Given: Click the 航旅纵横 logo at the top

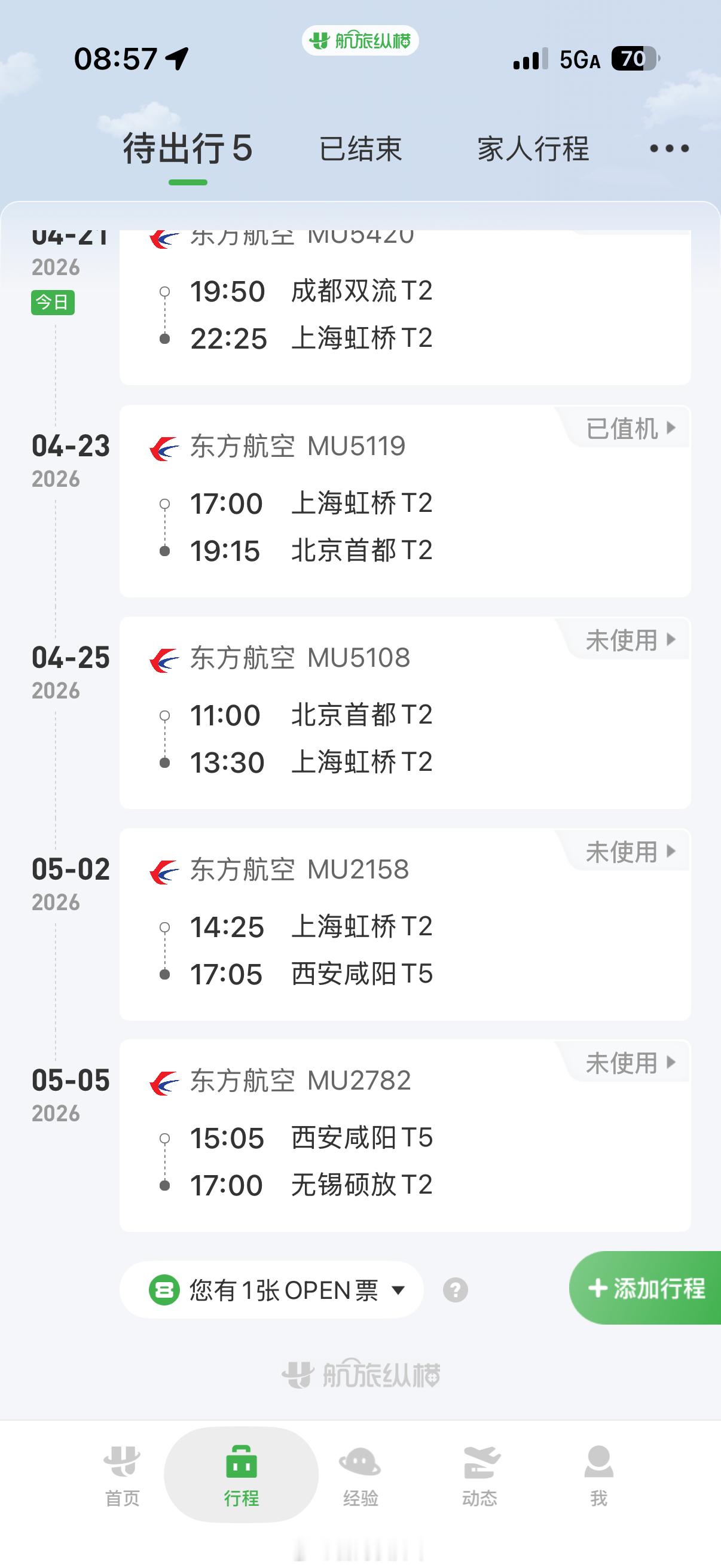Looking at the screenshot, I should tap(360, 40).
